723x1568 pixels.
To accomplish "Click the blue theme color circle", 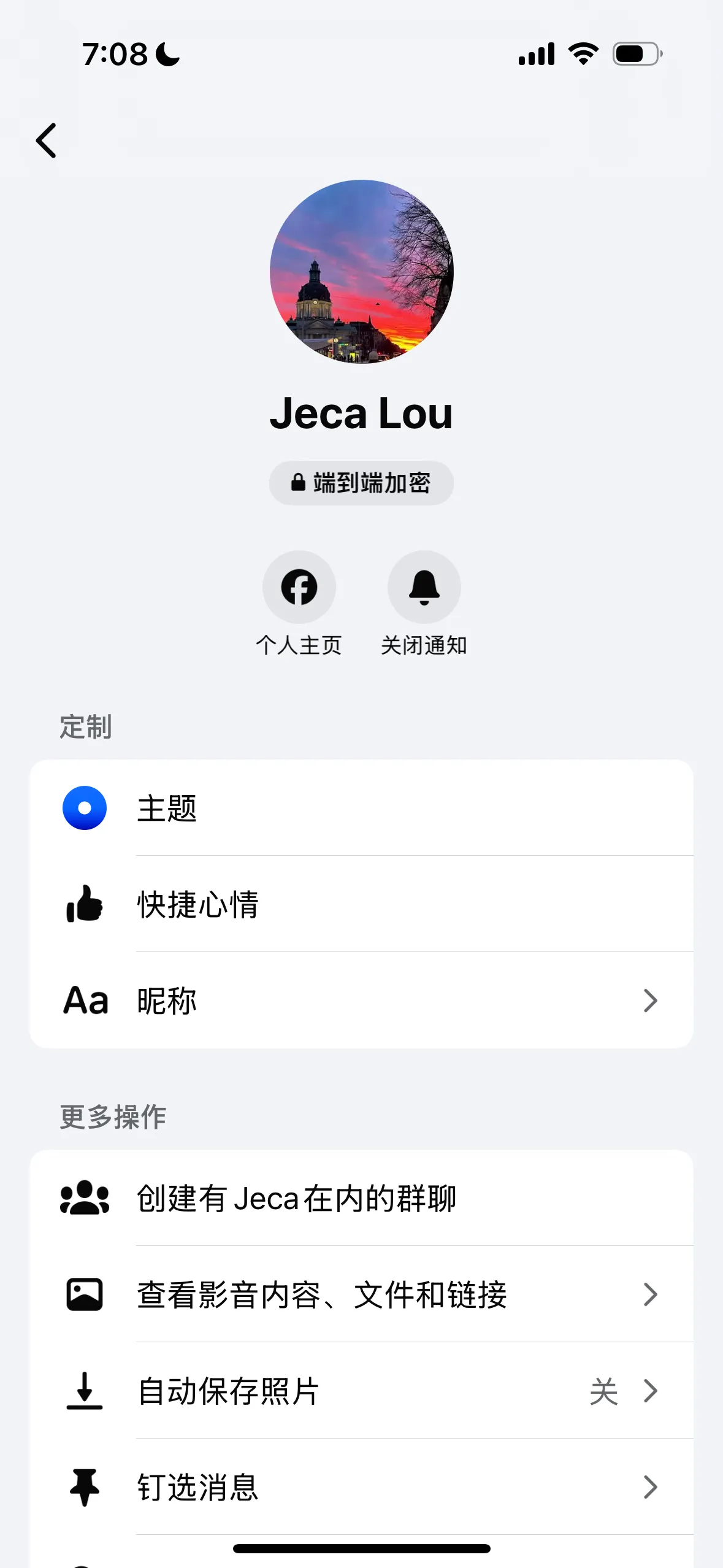I will tap(85, 809).
